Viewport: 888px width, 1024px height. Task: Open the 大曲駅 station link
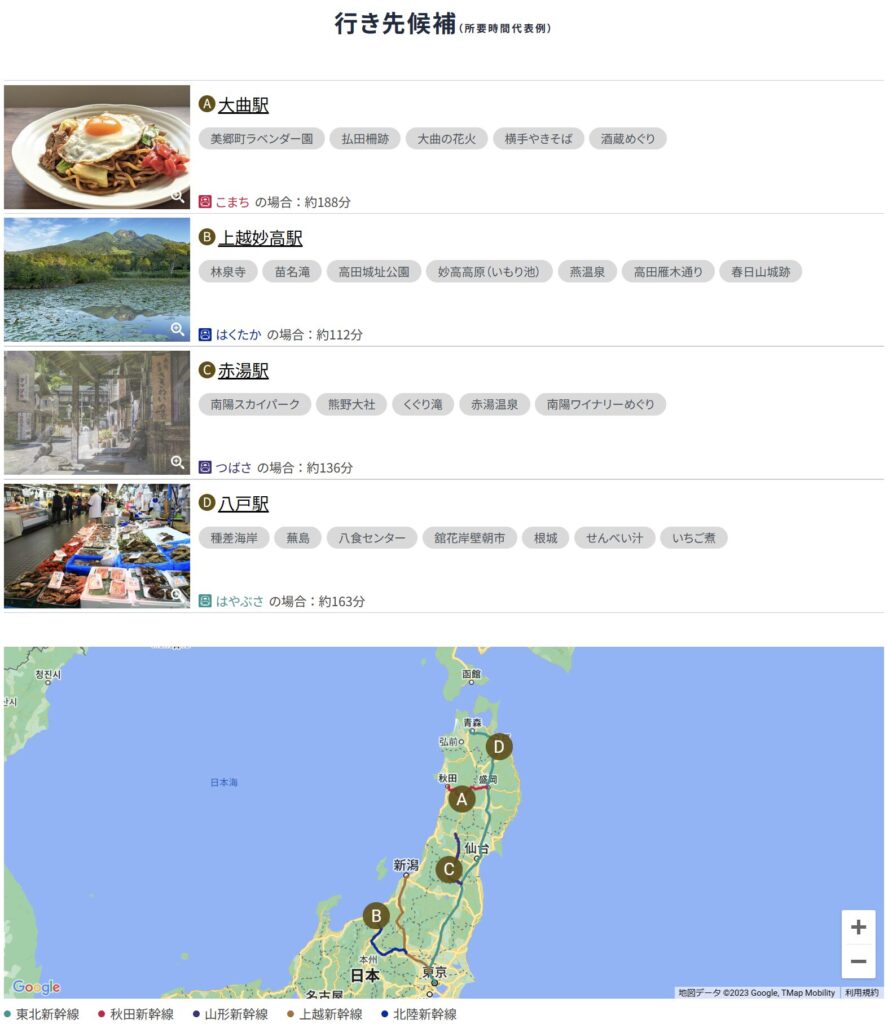pyautogui.click(x=243, y=105)
